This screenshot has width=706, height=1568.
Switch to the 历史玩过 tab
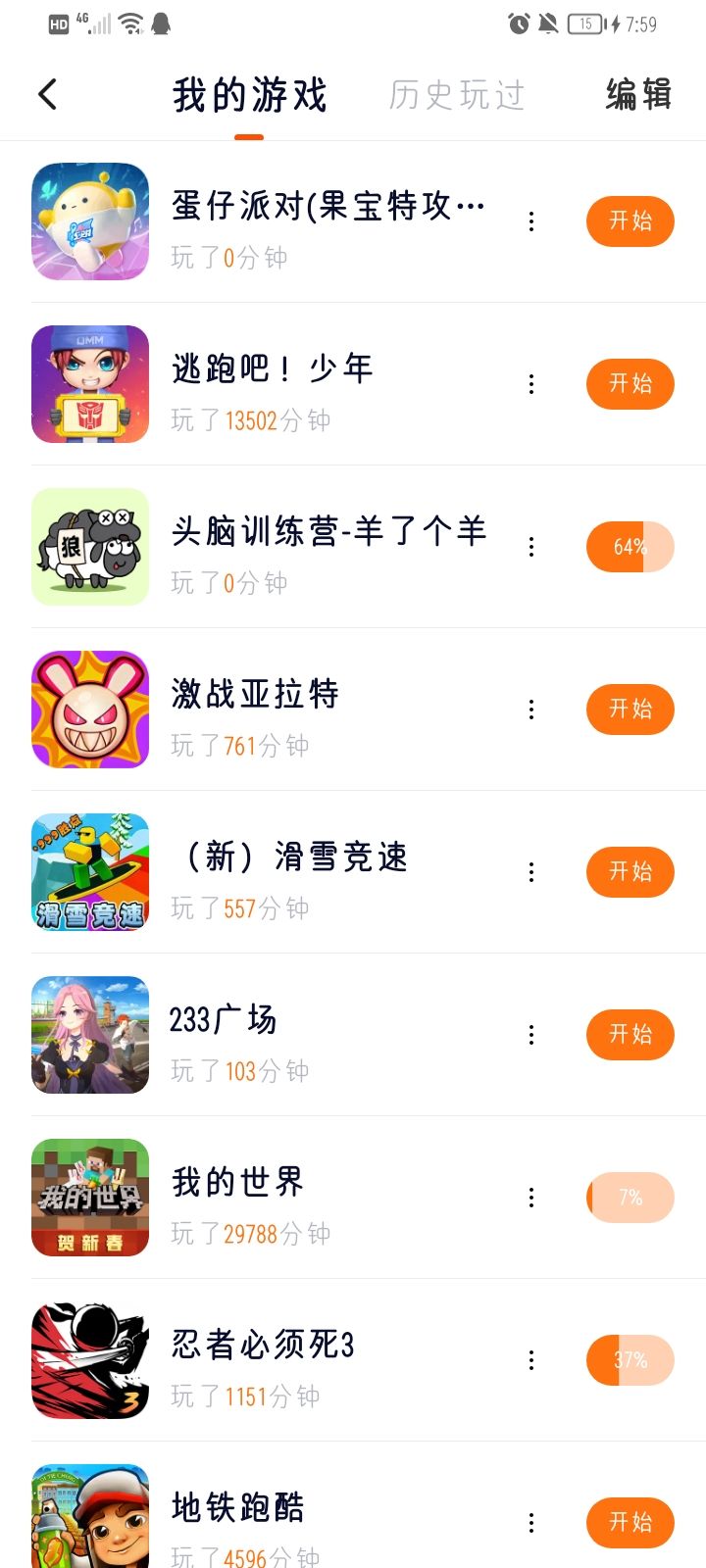tap(457, 95)
